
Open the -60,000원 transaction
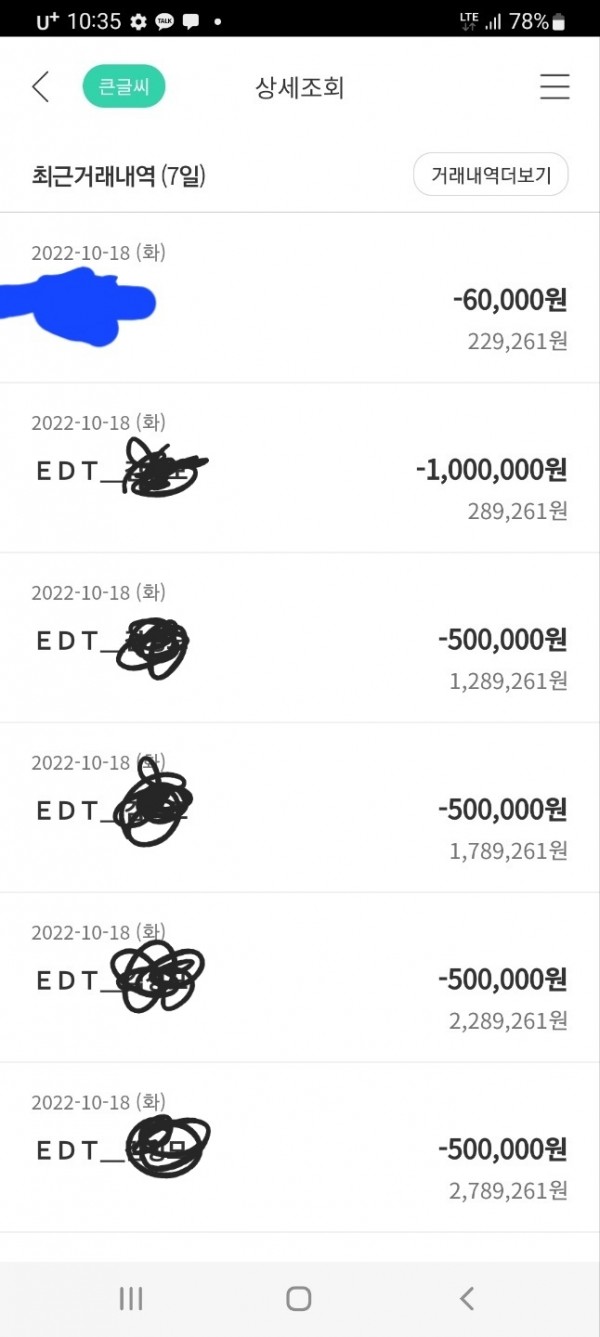pos(300,298)
